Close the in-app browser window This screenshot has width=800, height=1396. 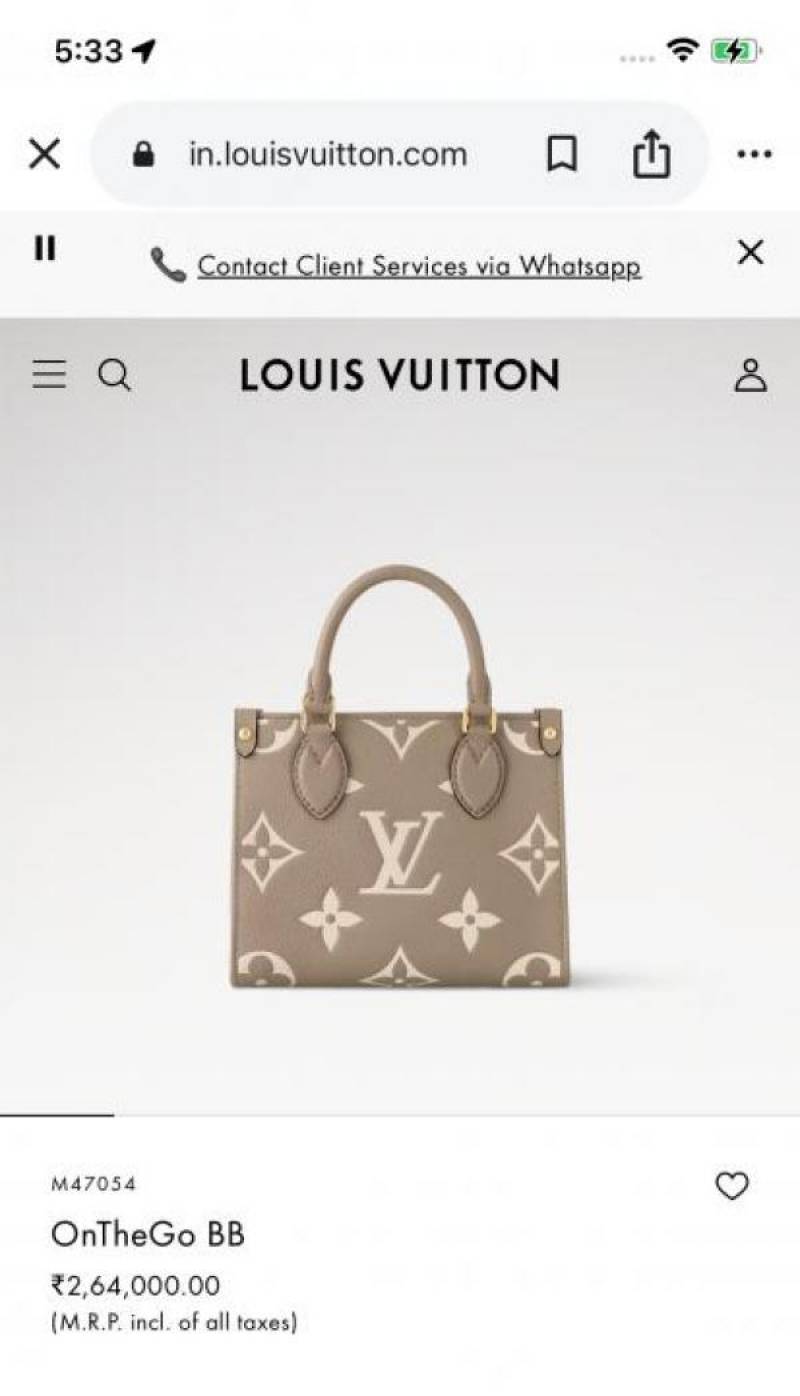pyautogui.click(x=44, y=154)
